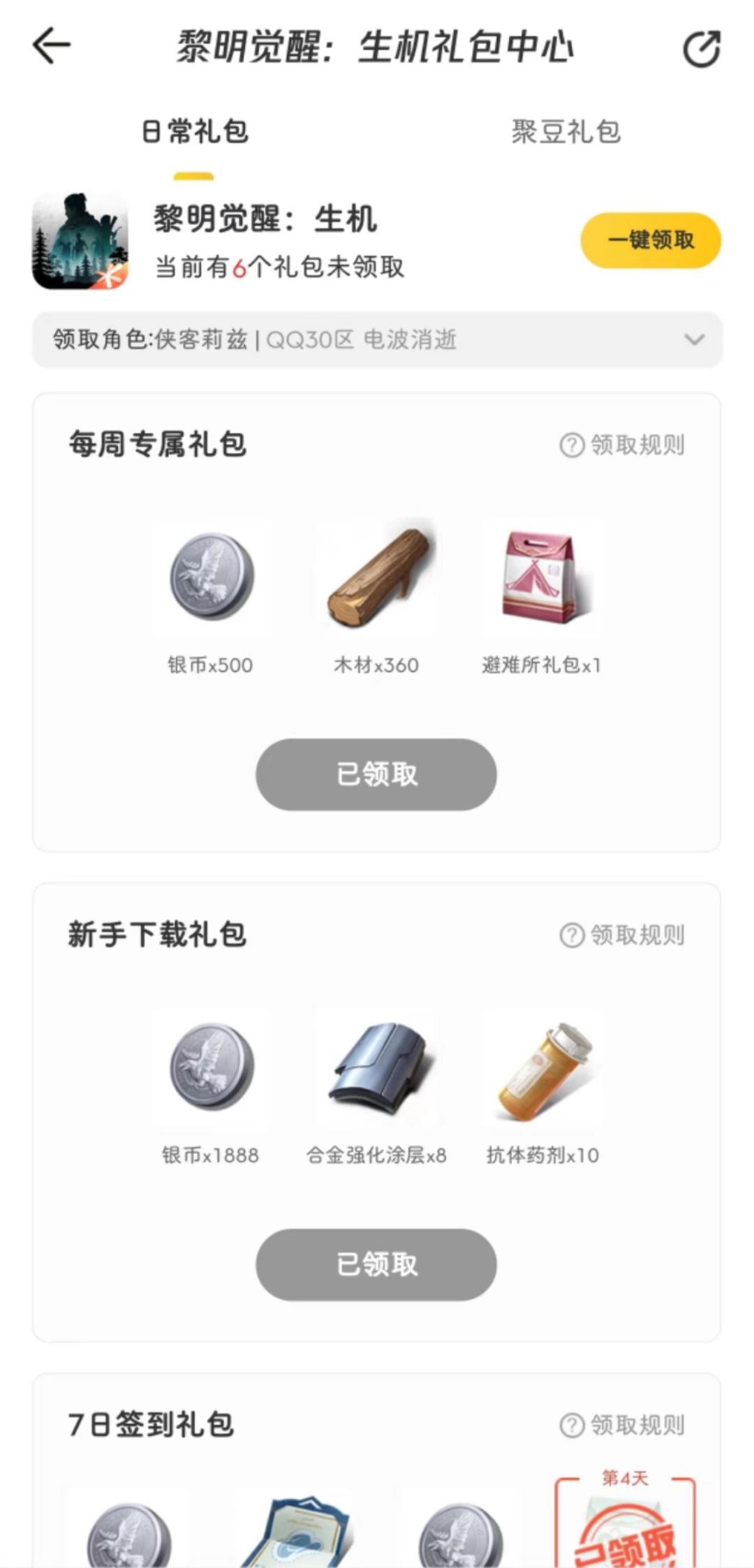Tap 已领取 under 每周专属礼包
The image size is (754, 1568).
coord(376,774)
